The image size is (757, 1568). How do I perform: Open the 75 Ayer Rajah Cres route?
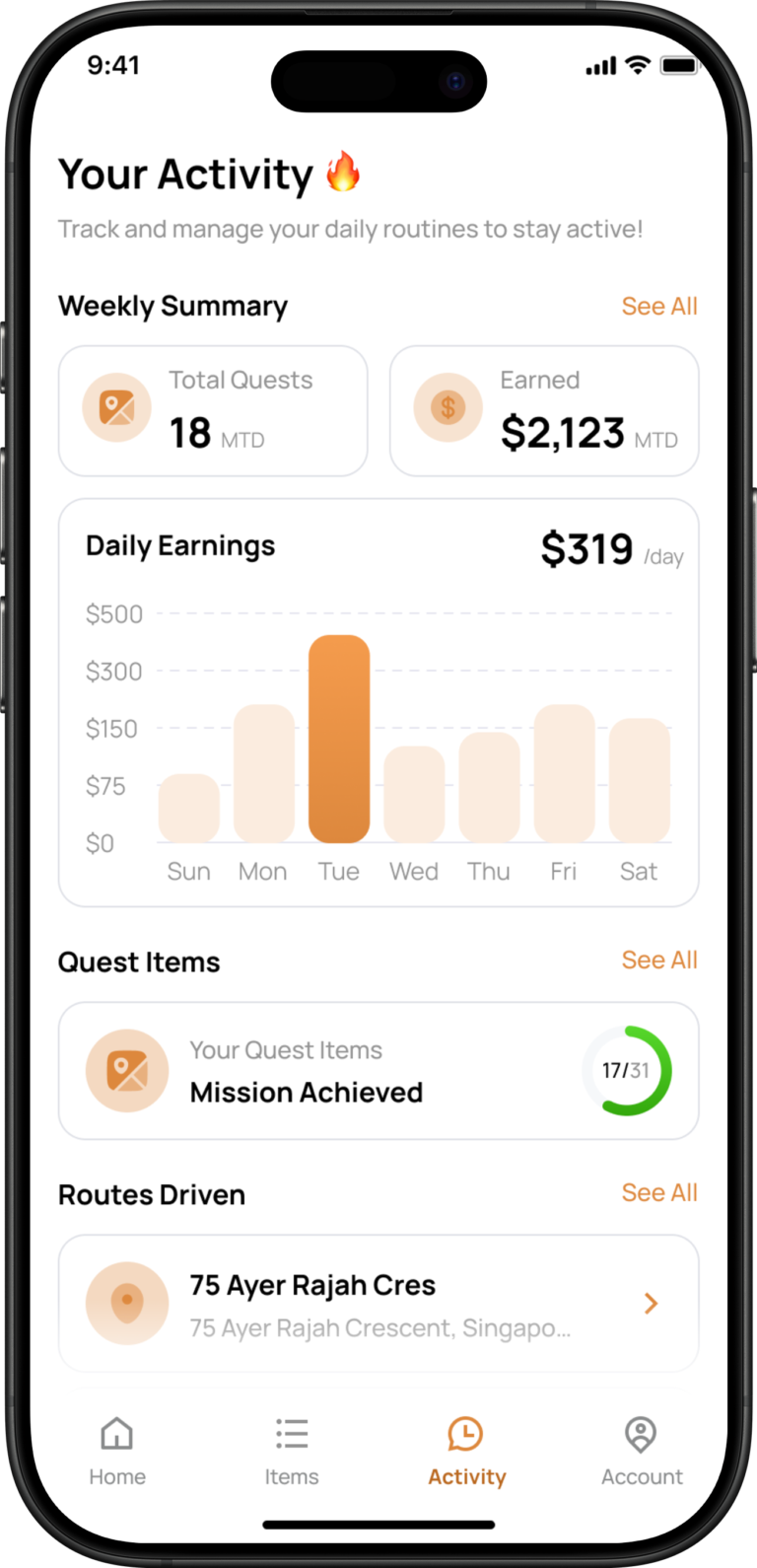coord(378,1304)
